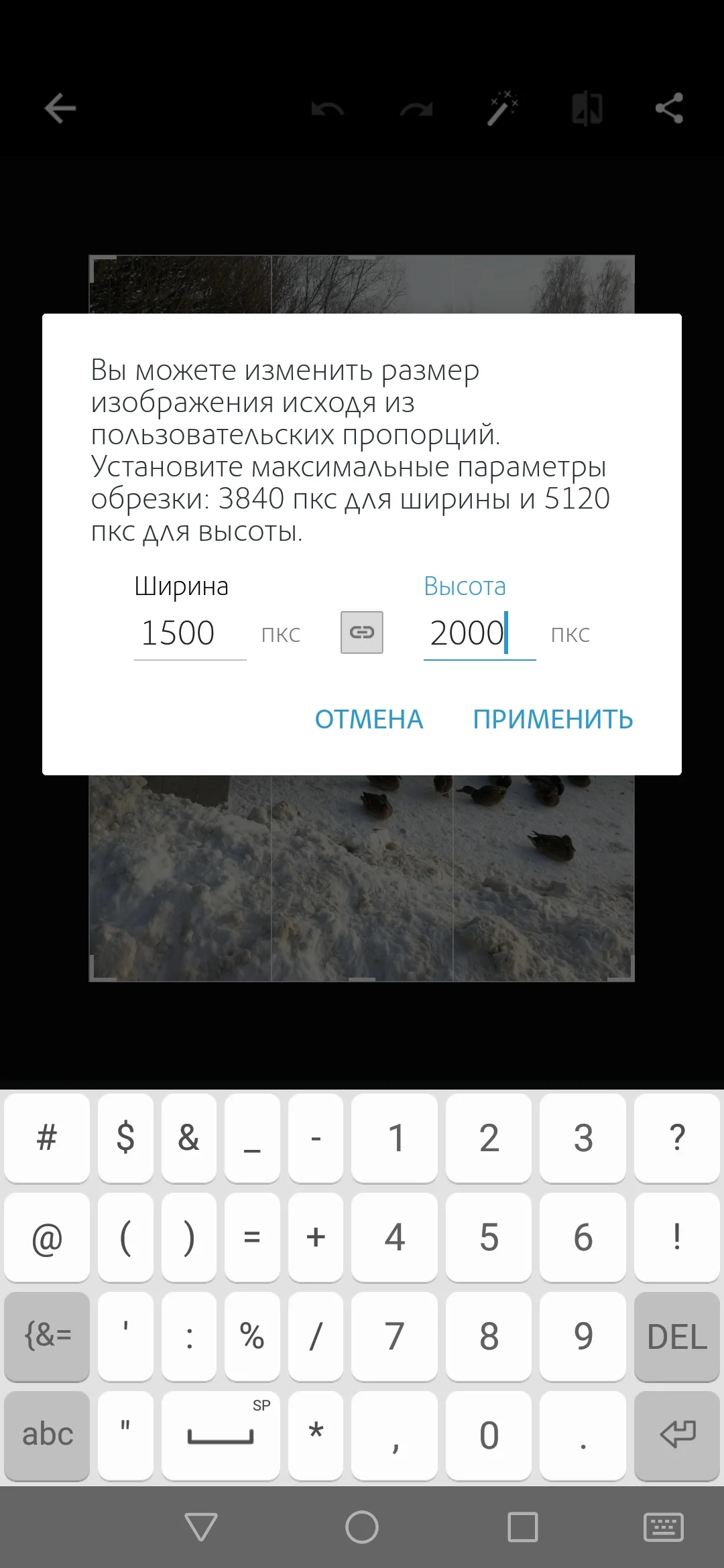Go back using the back arrow icon
The image size is (724, 1568).
click(x=60, y=109)
